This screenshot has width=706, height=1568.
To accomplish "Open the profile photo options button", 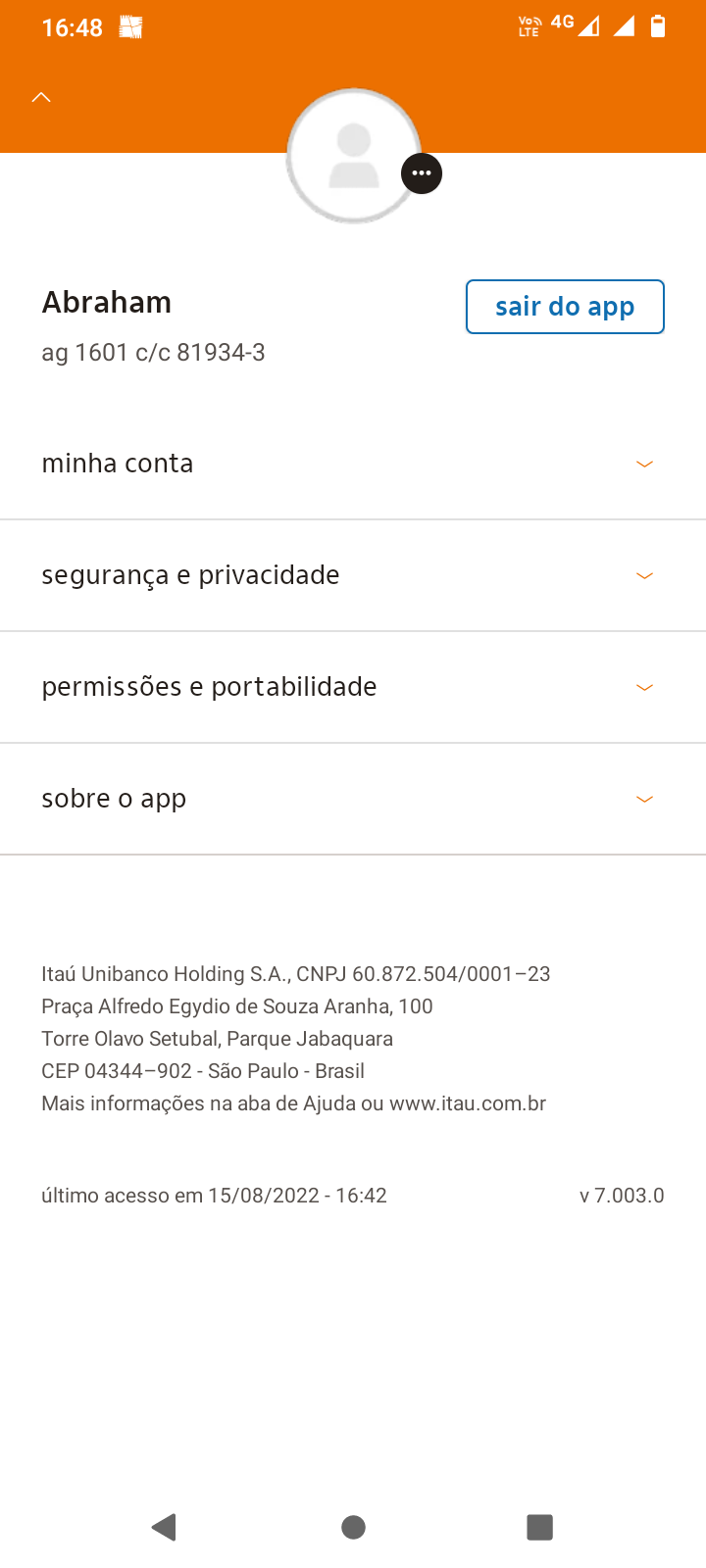I will pyautogui.click(x=422, y=173).
